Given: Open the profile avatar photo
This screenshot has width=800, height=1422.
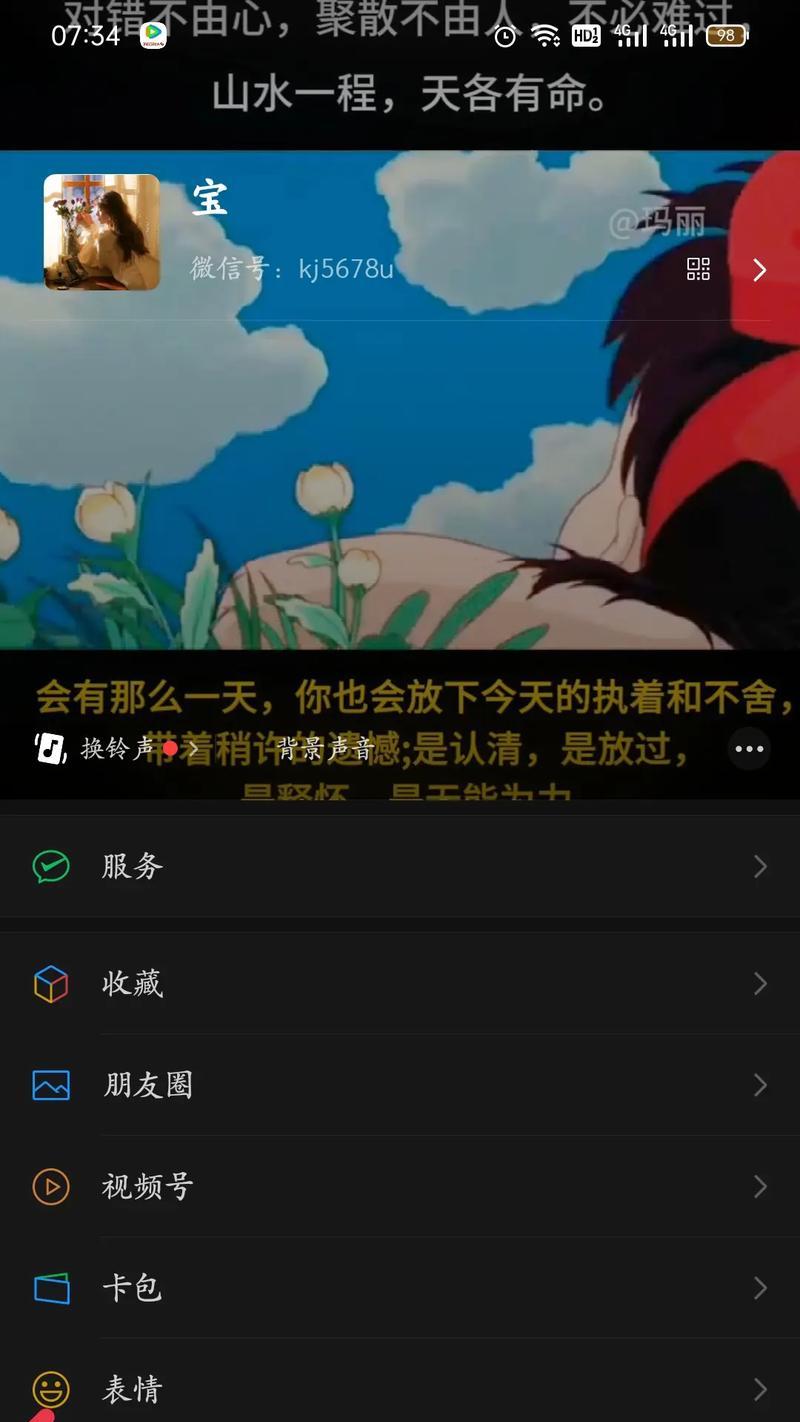Looking at the screenshot, I should [x=102, y=232].
